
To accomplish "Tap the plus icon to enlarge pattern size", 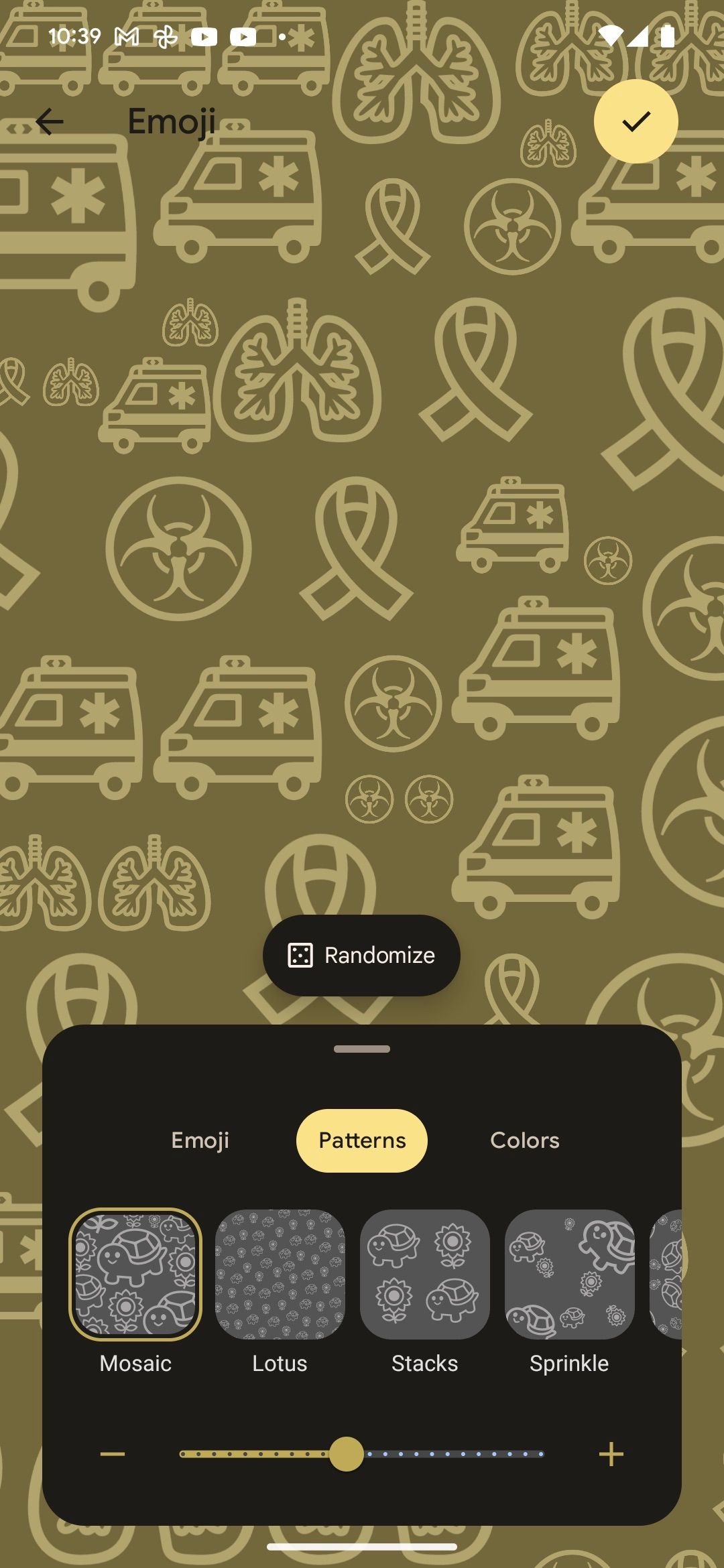I will [611, 1453].
